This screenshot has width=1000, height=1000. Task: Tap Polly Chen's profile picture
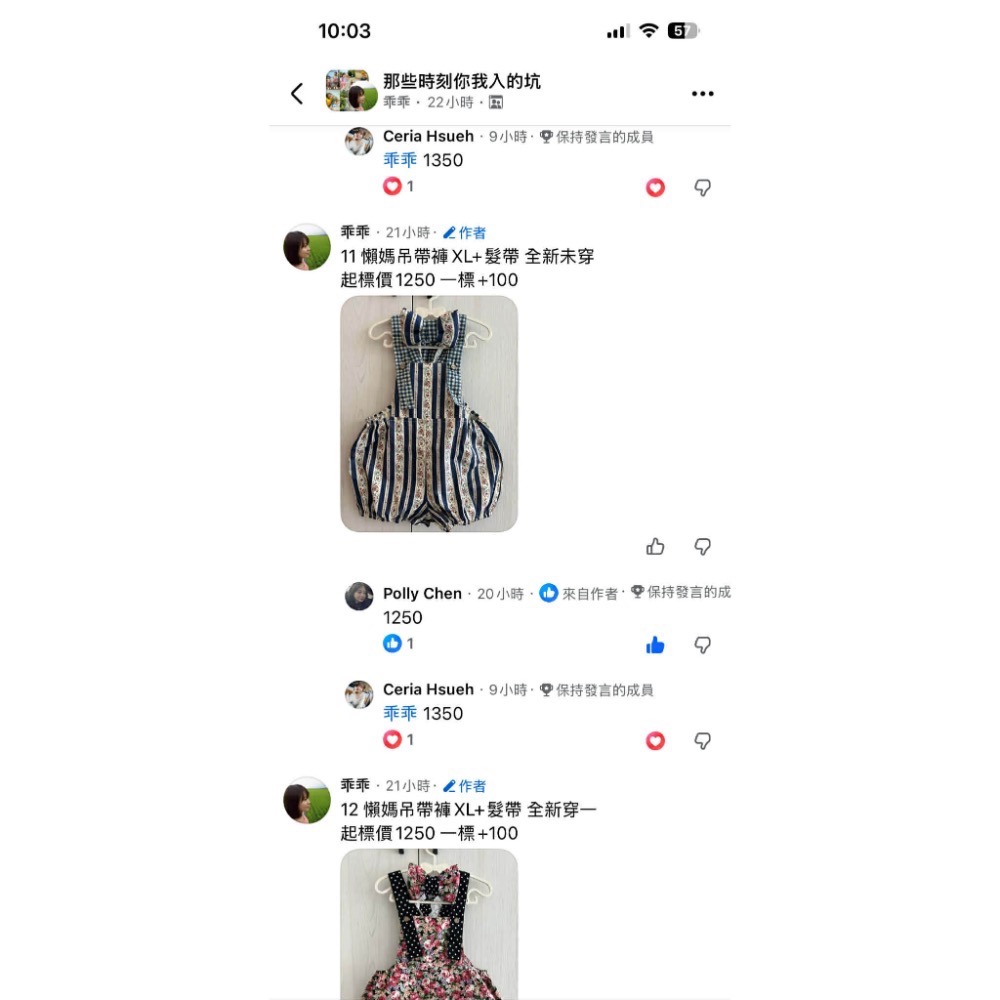click(x=359, y=596)
